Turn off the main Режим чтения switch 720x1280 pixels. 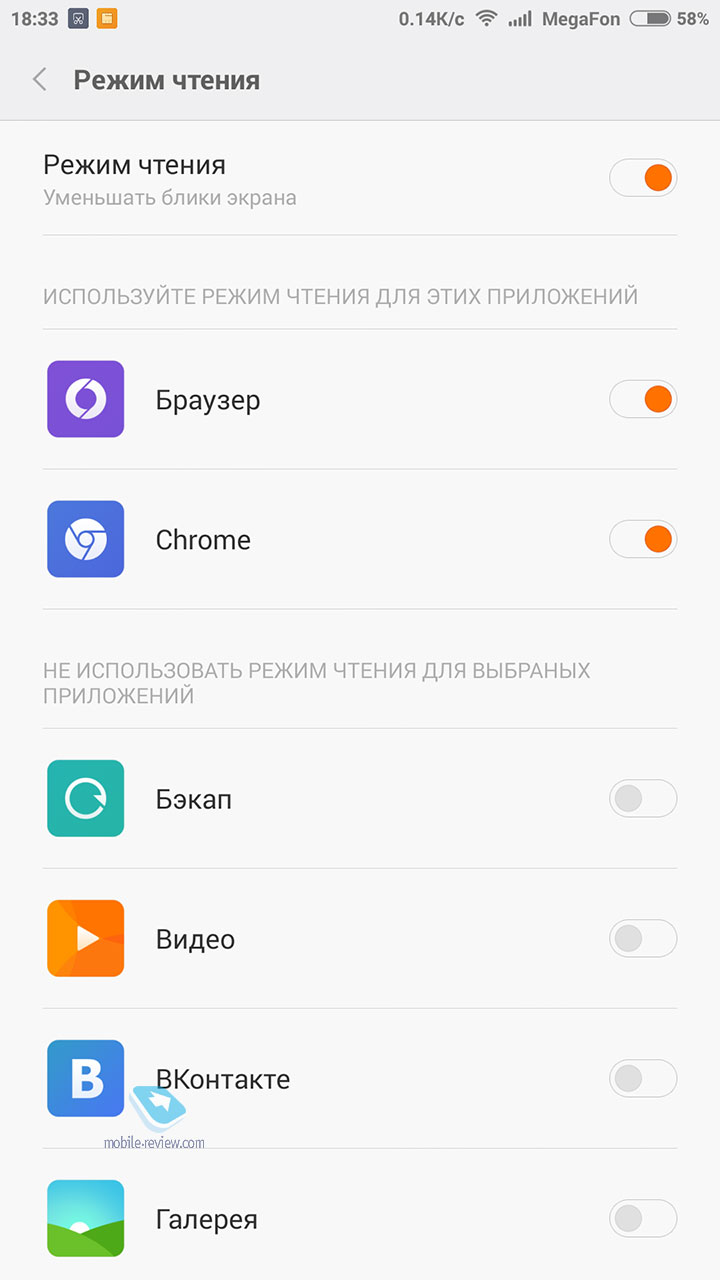click(x=643, y=179)
